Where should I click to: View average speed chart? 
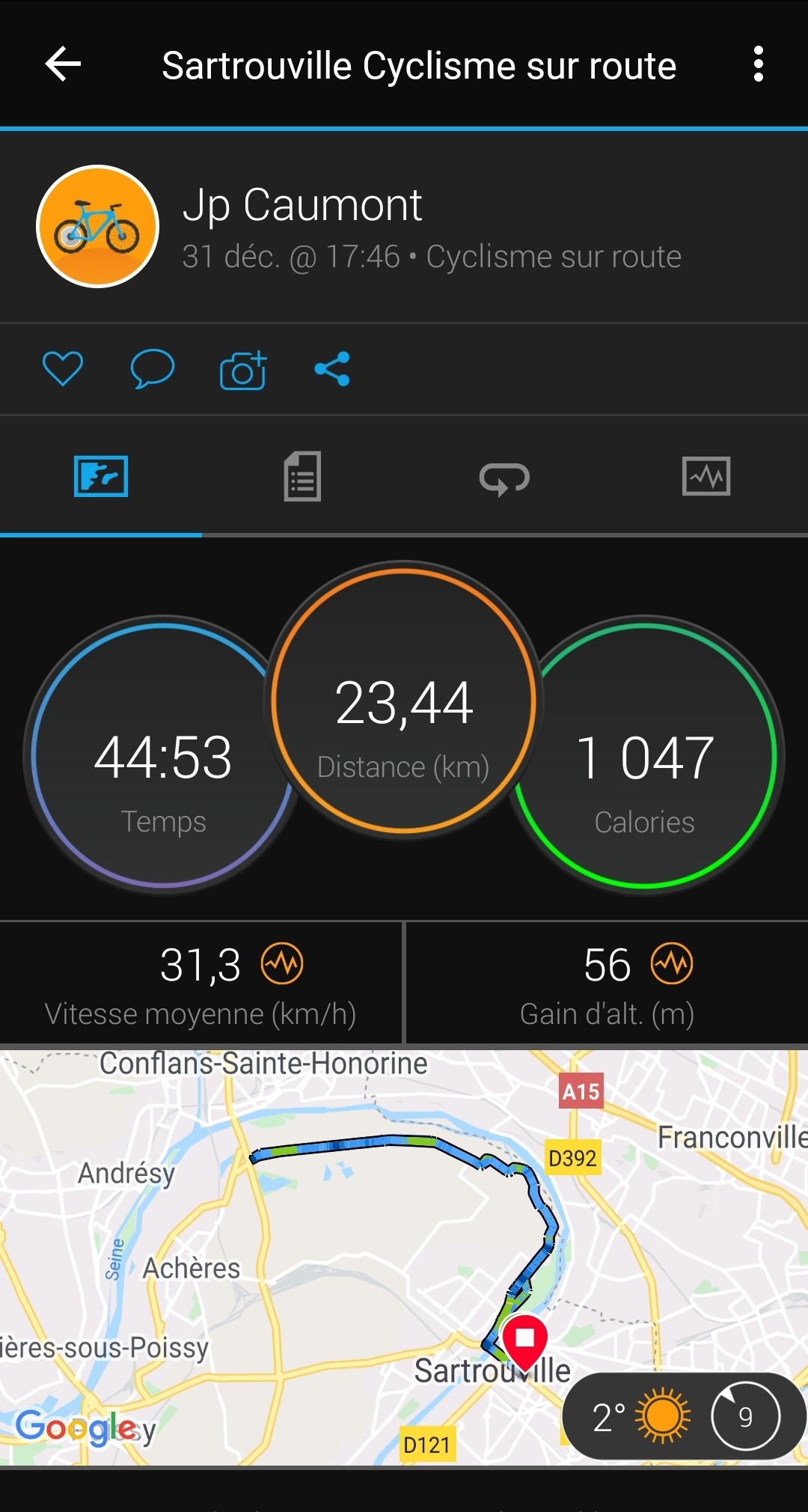click(282, 964)
